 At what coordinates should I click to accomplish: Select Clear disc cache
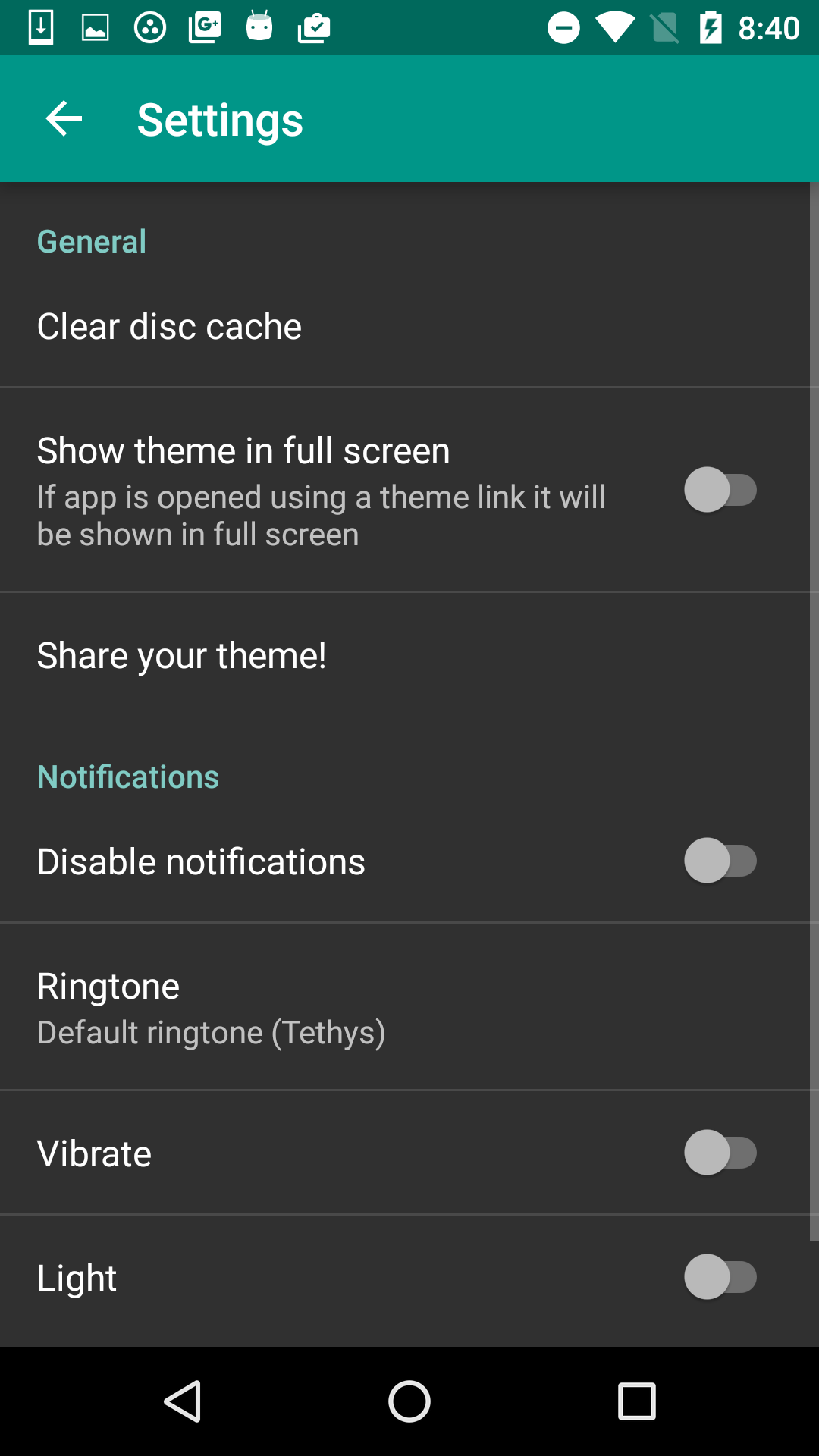pos(169,325)
